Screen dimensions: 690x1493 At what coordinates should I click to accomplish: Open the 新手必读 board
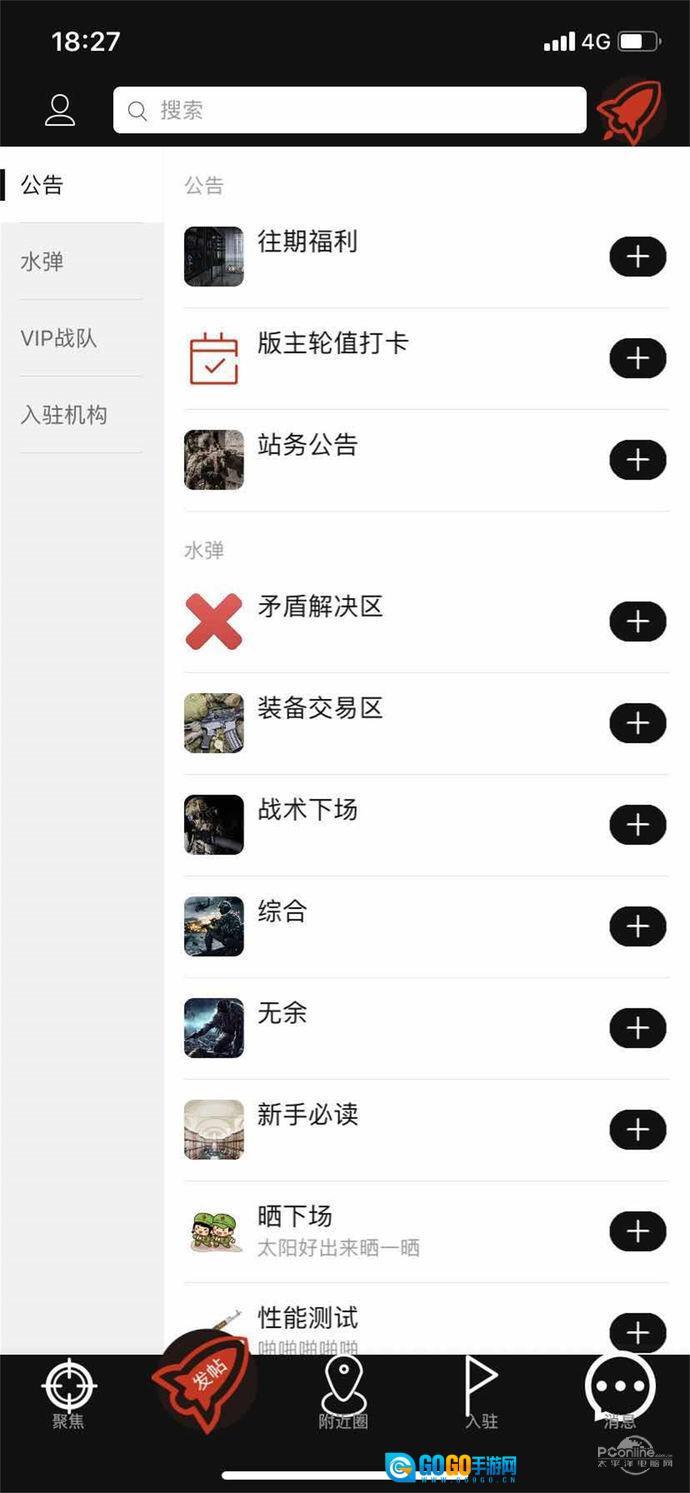tap(307, 1115)
